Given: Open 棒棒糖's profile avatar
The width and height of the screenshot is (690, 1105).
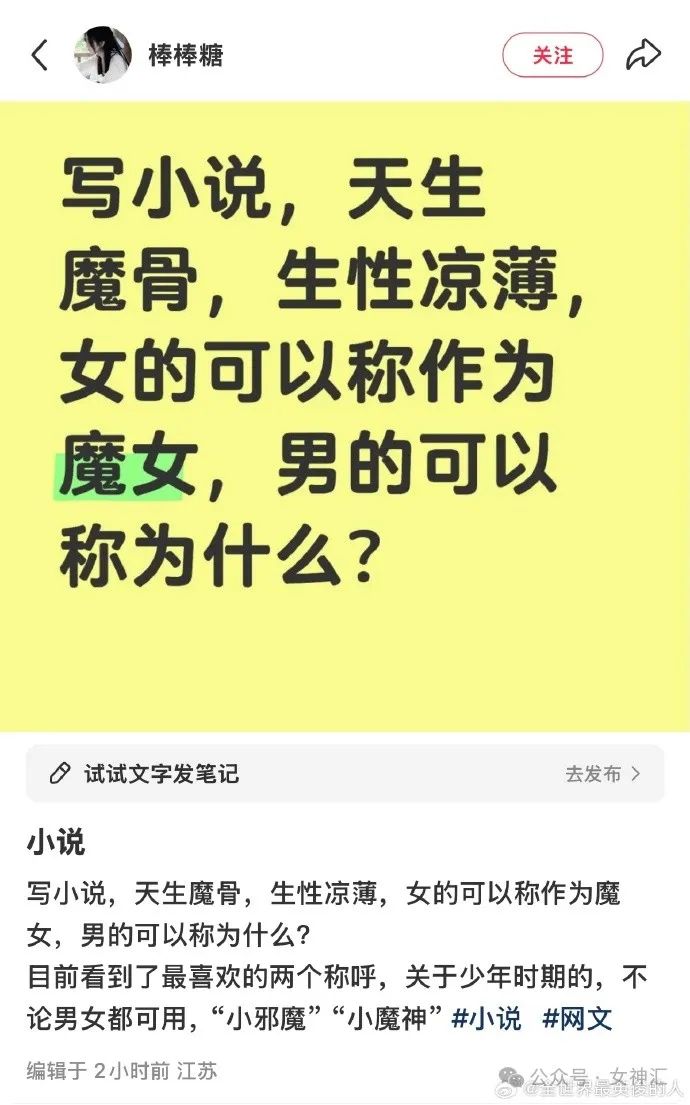Looking at the screenshot, I should [x=104, y=55].
